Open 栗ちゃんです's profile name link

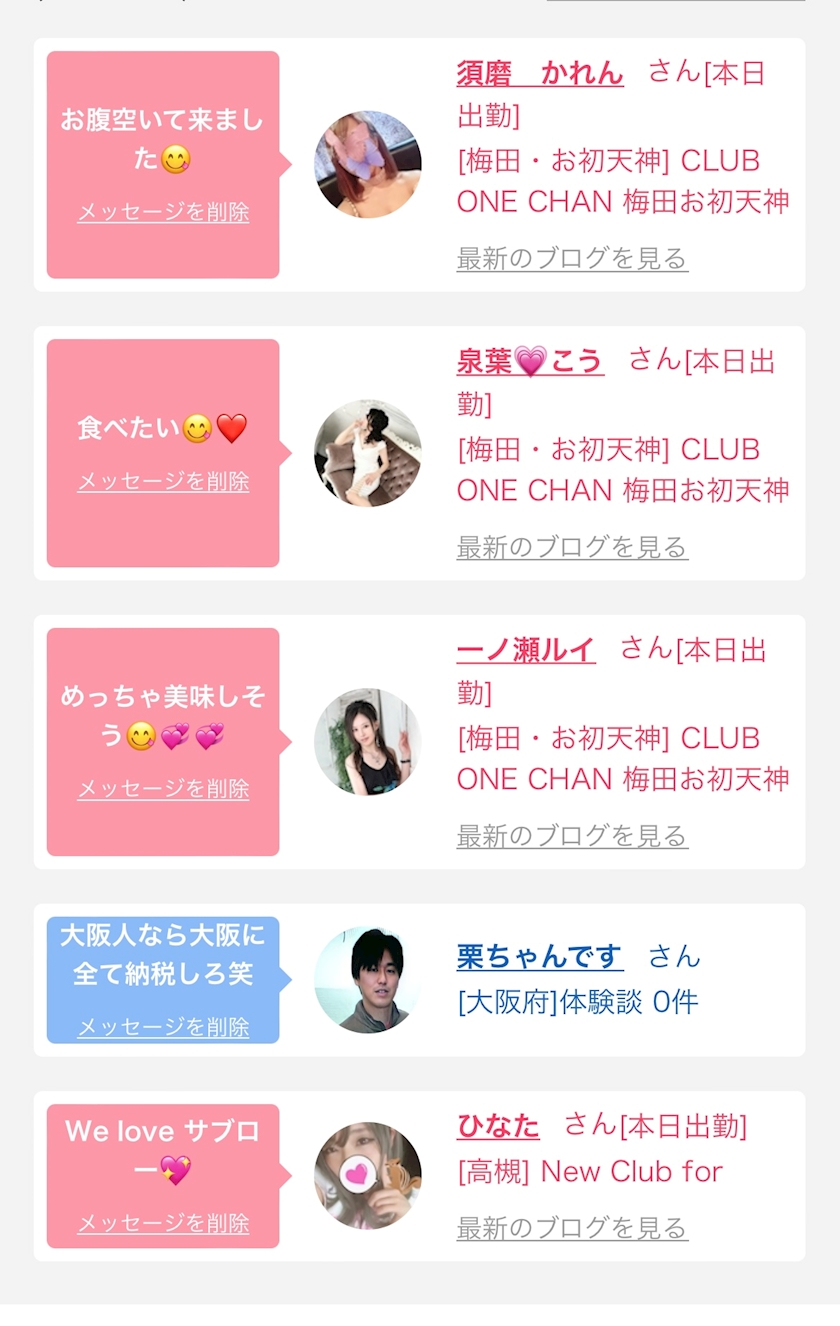point(540,957)
